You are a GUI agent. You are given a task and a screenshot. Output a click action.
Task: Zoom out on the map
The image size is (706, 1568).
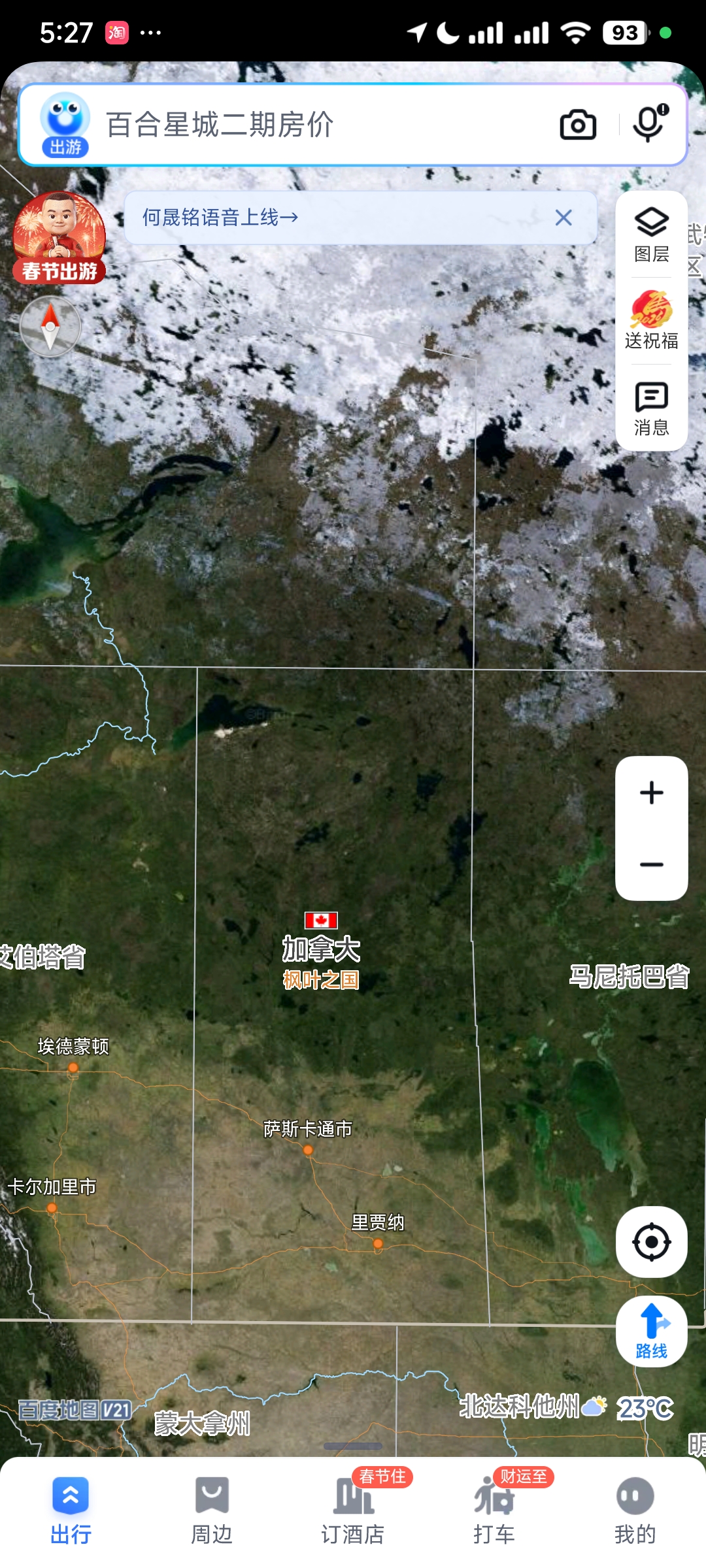pyautogui.click(x=652, y=864)
